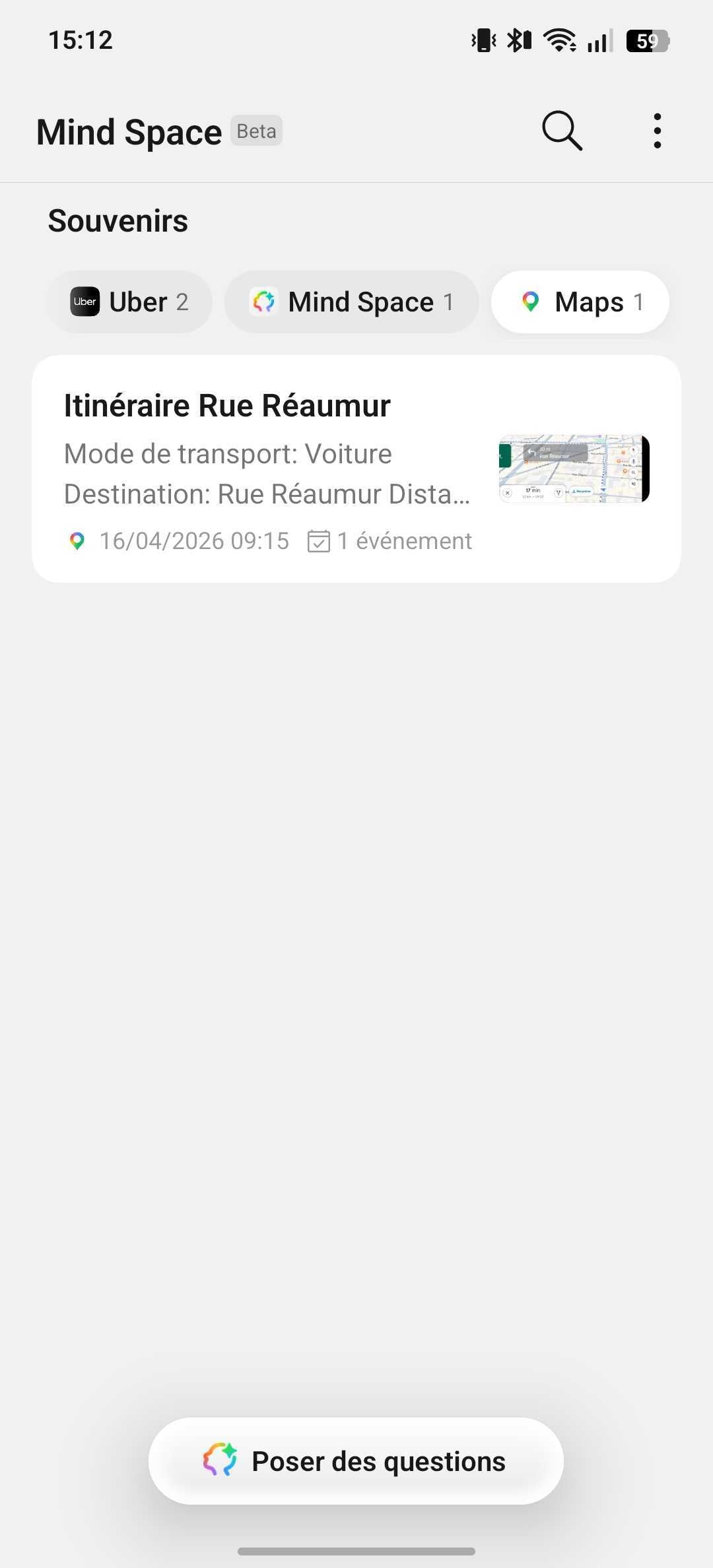Tap the Poser des questions button
This screenshot has width=713, height=1568.
pos(356,1461)
